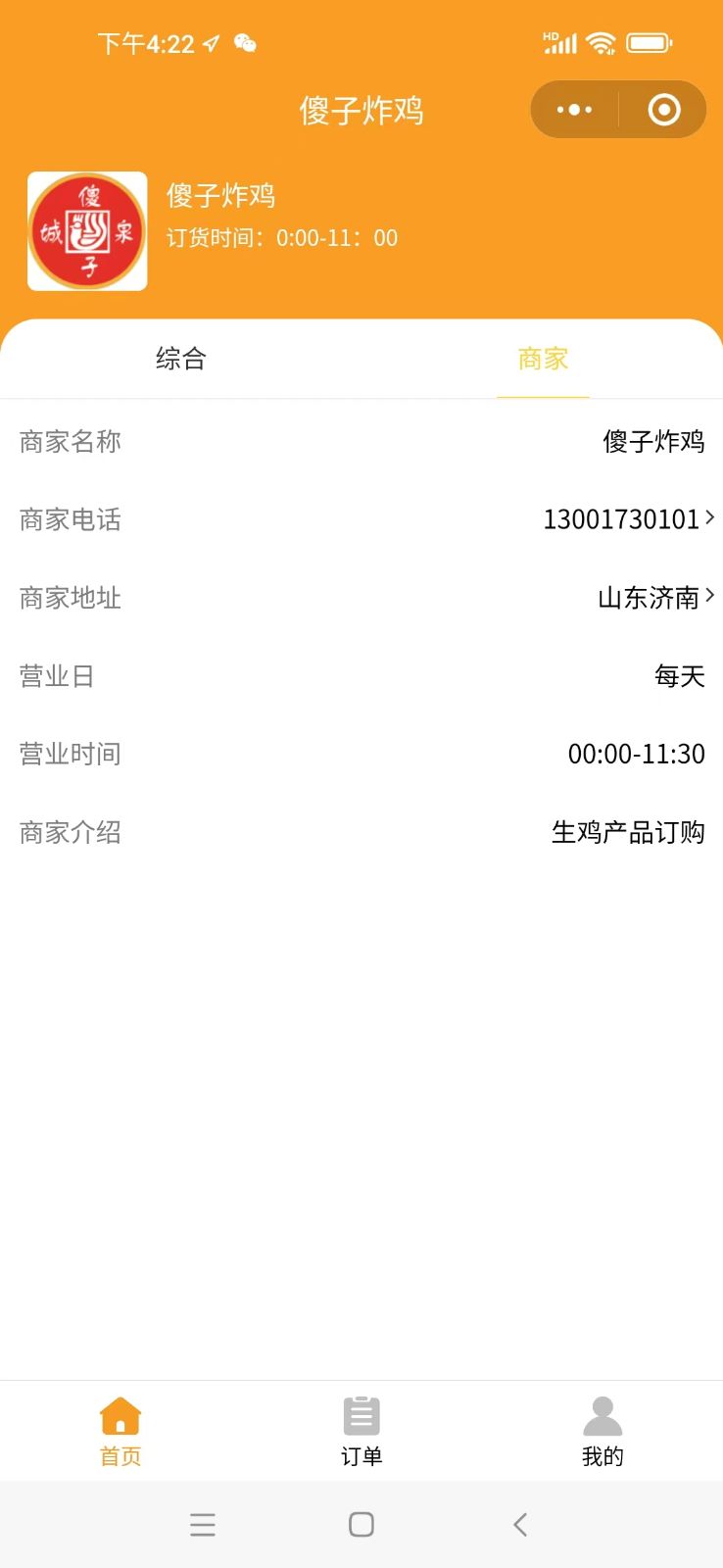Open the 订单 orders tab
Image resolution: width=723 pixels, height=1568 pixels.
click(361, 1432)
